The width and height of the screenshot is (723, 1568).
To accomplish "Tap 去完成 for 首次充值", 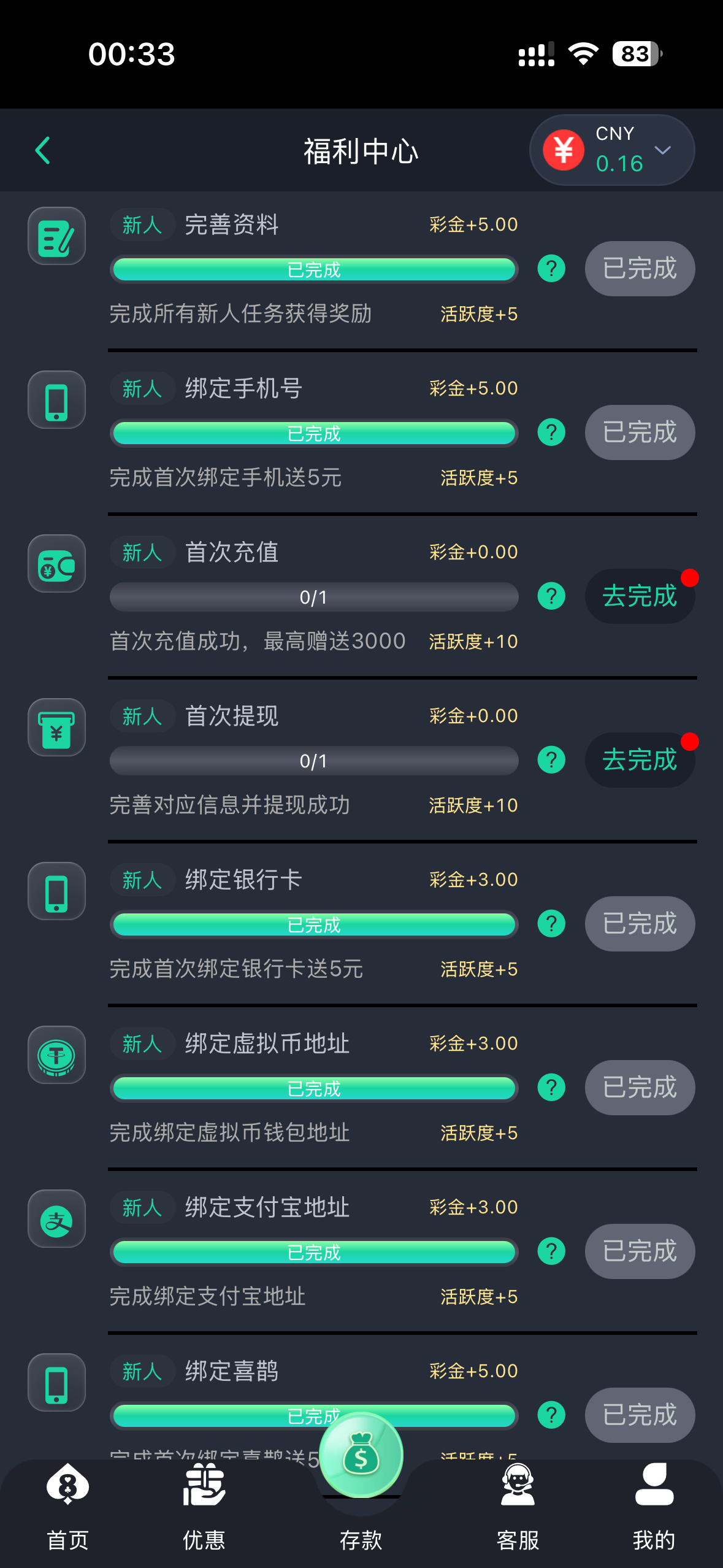I will click(x=639, y=596).
